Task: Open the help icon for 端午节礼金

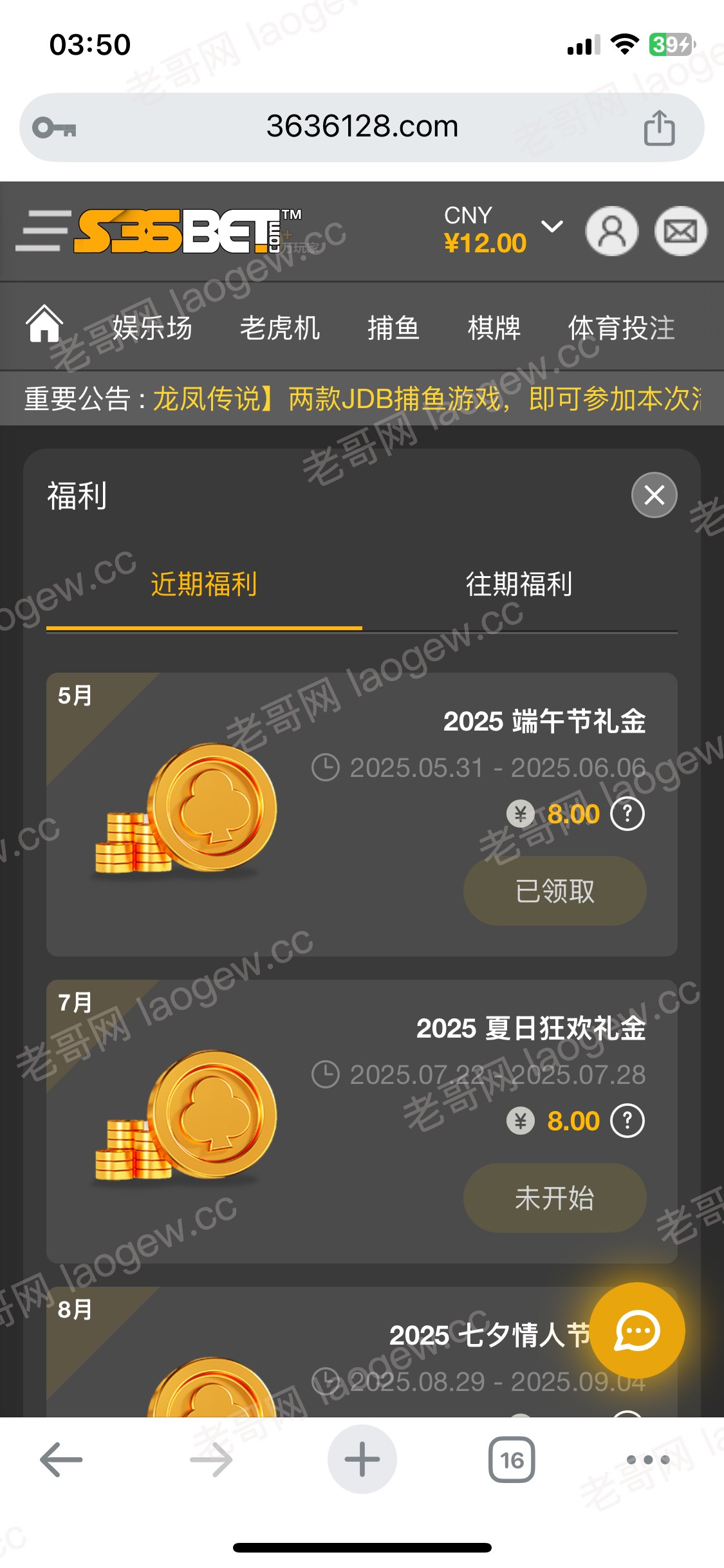Action: click(x=627, y=814)
